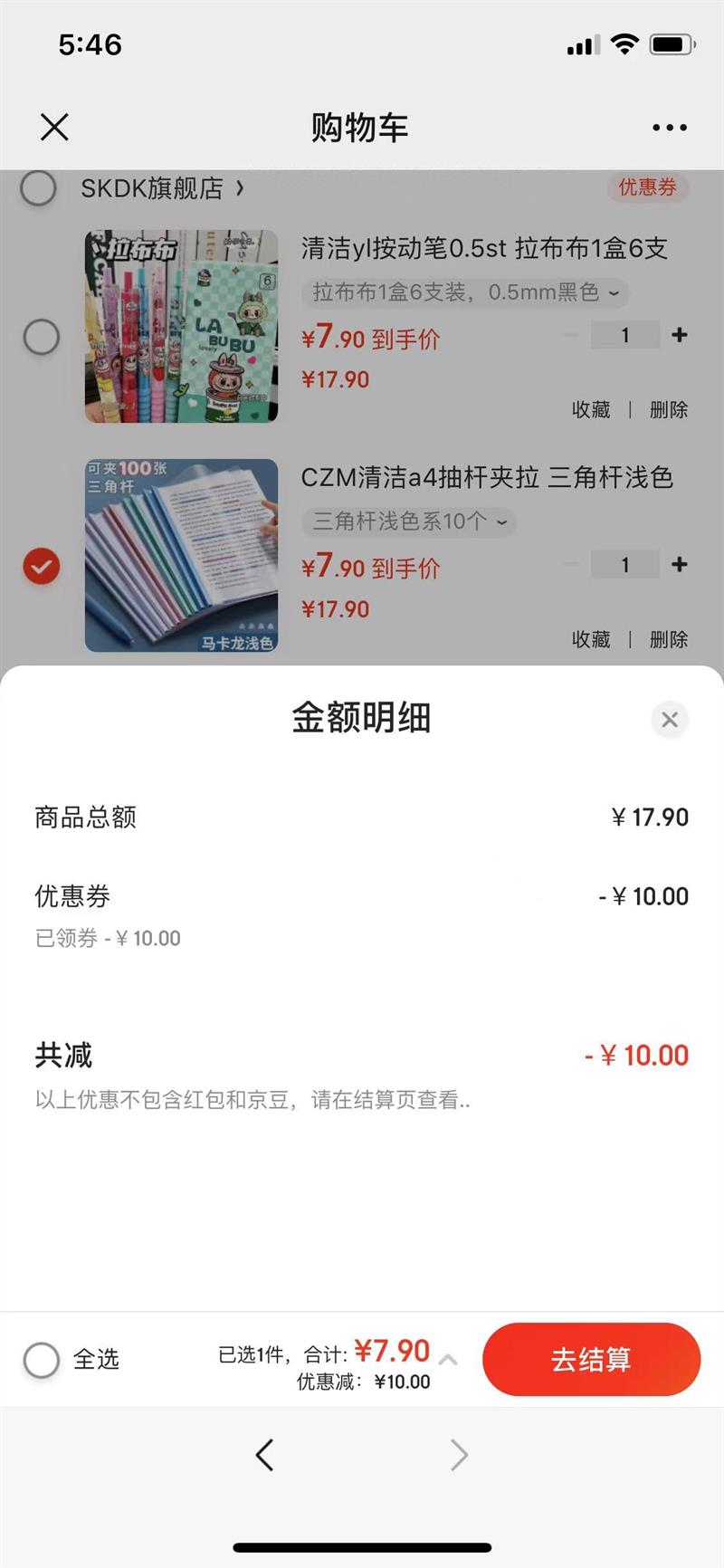Open the 三角杆浅色系10个 spec selector
Viewport: 724px width, 1568px height.
pos(407,522)
